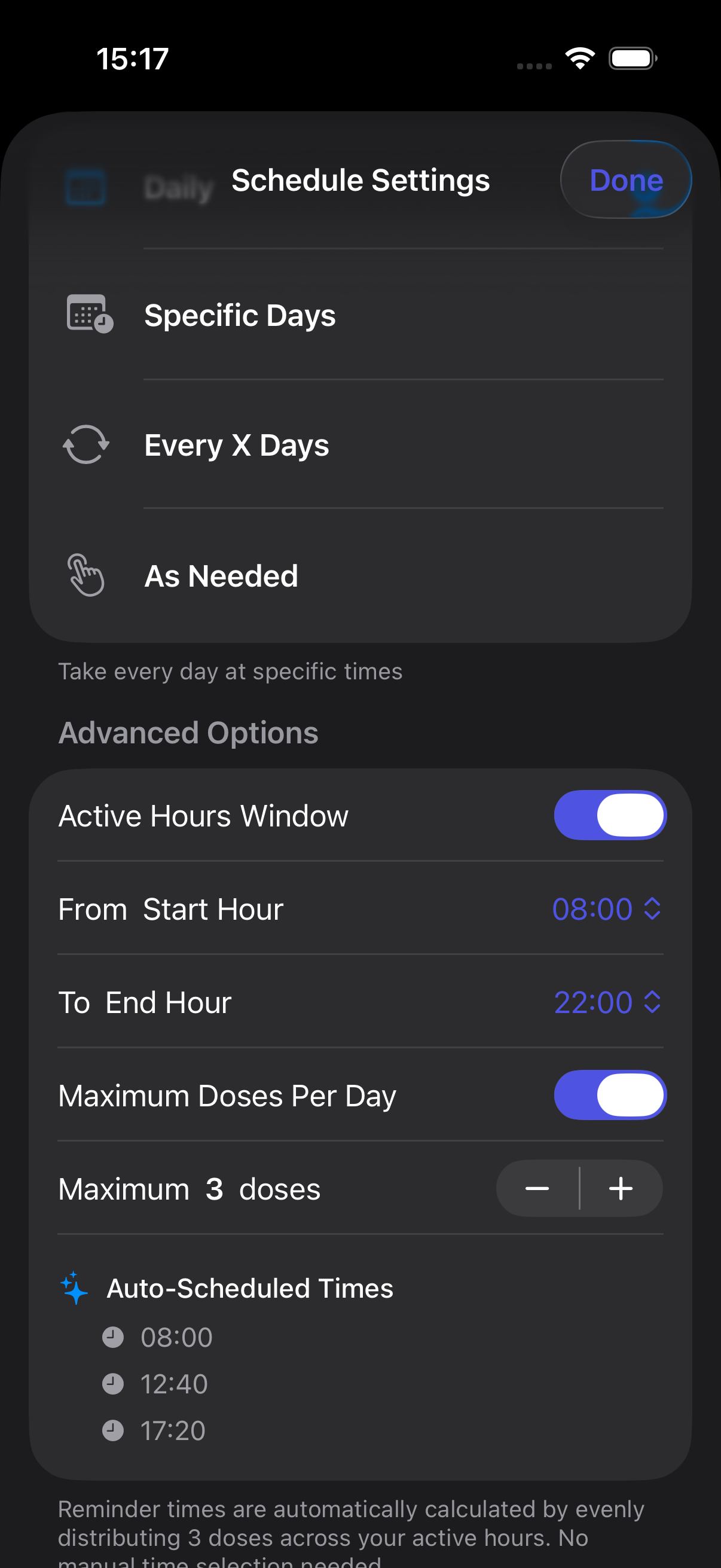Increase maximum doses with the plus control
This screenshot has height=1568, width=721.
[621, 1188]
